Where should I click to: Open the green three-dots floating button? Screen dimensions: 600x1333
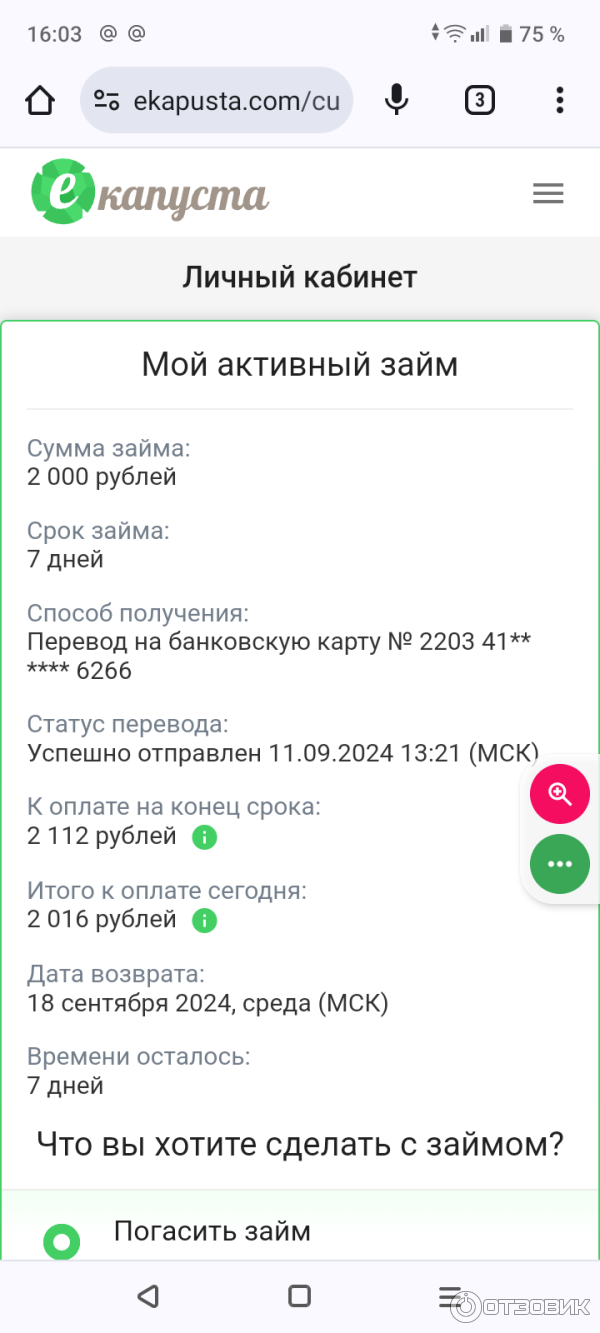(x=560, y=863)
